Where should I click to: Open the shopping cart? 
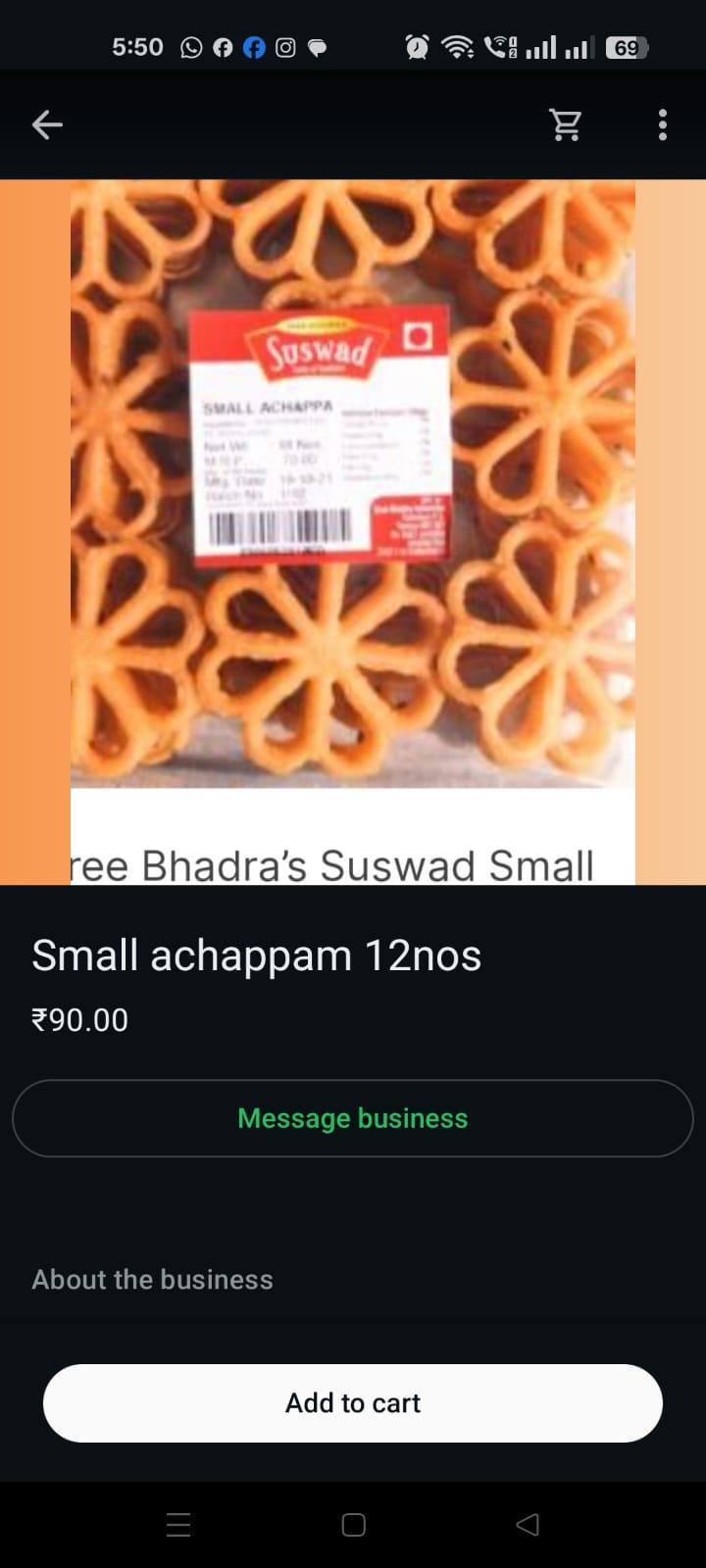pyautogui.click(x=566, y=124)
